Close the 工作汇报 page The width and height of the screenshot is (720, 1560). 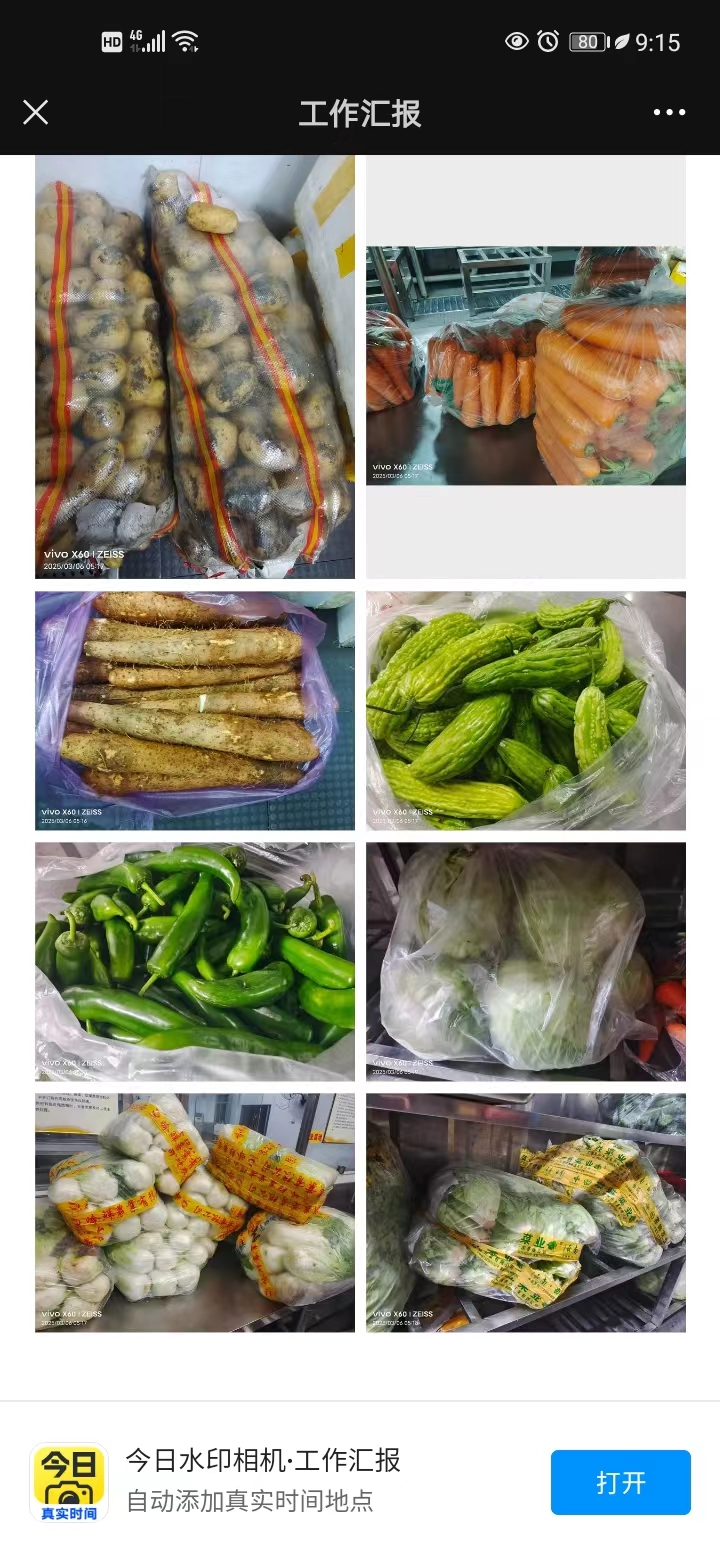click(x=36, y=112)
